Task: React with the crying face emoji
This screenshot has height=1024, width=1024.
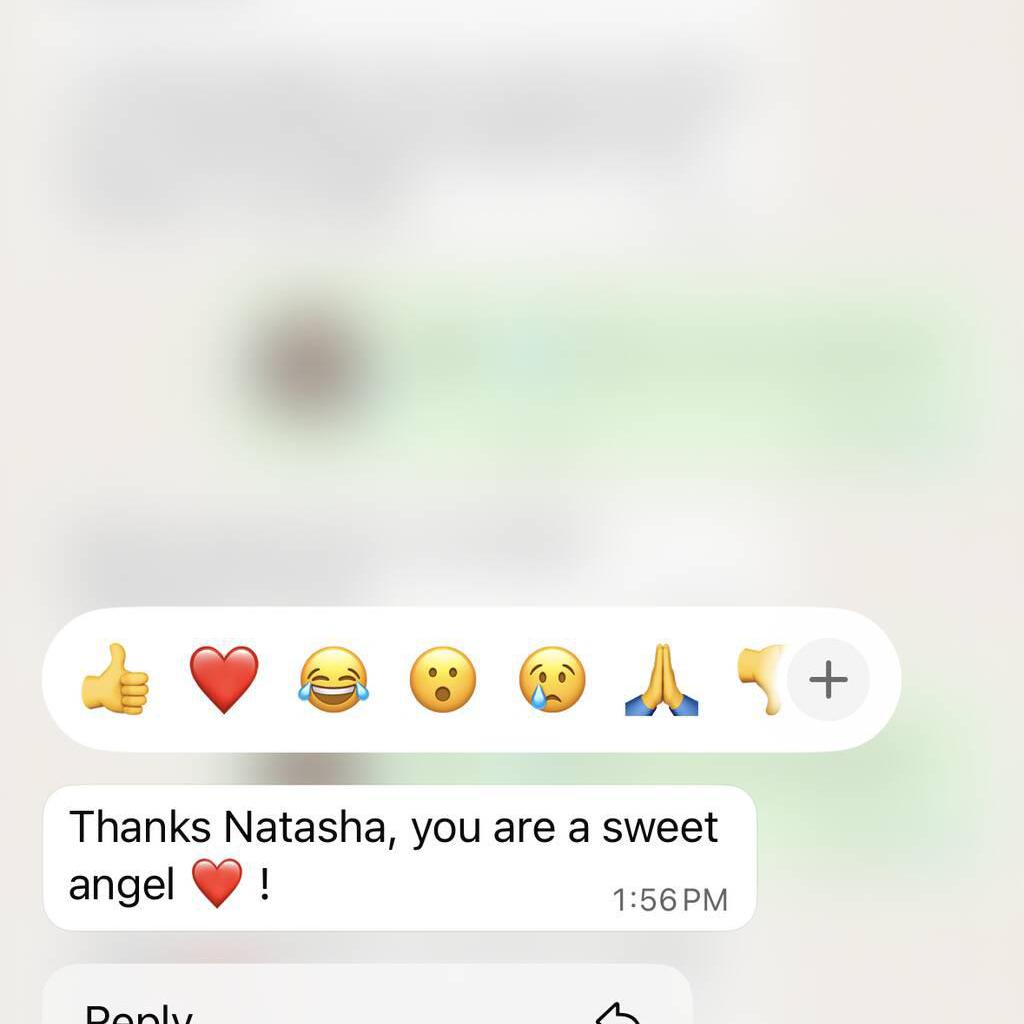Action: (552, 679)
